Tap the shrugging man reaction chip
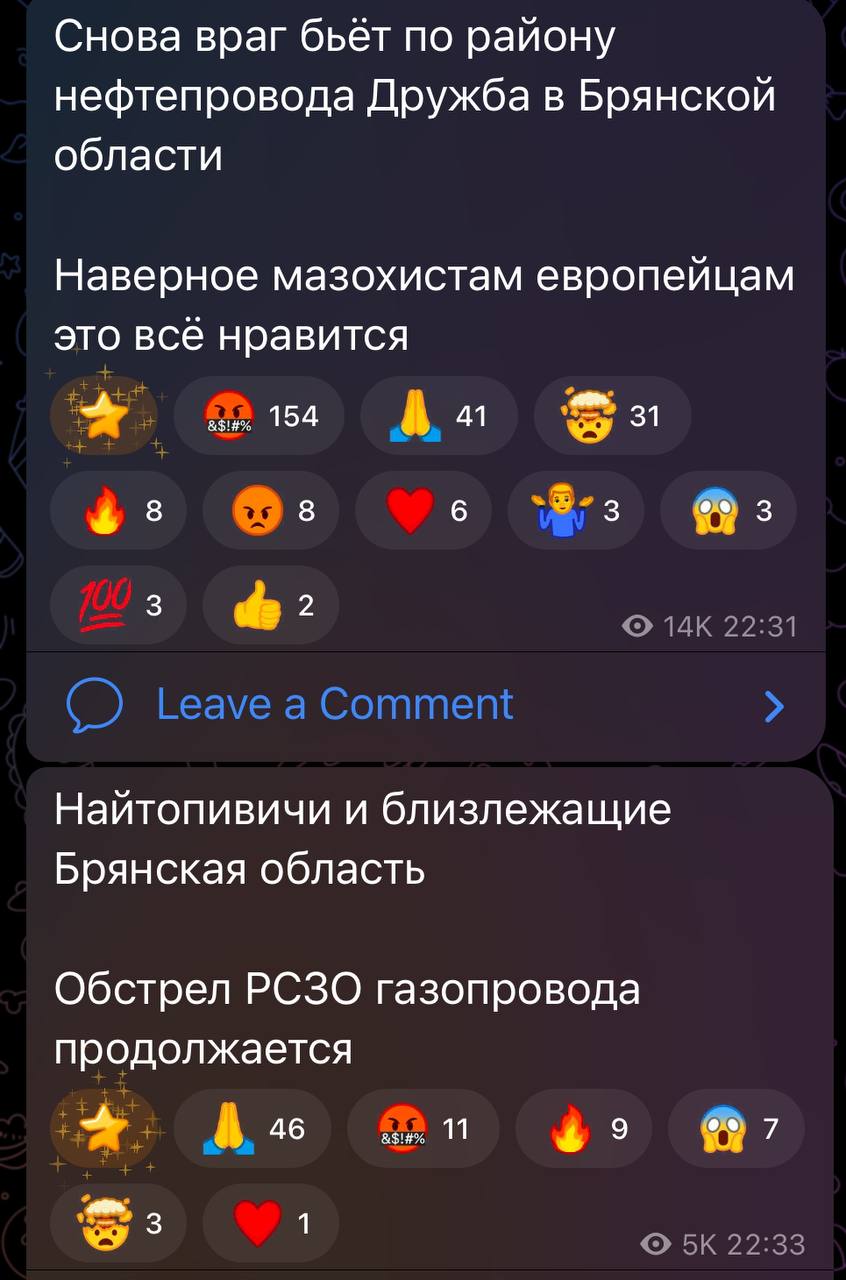Image resolution: width=846 pixels, height=1280 pixels. pos(575,511)
